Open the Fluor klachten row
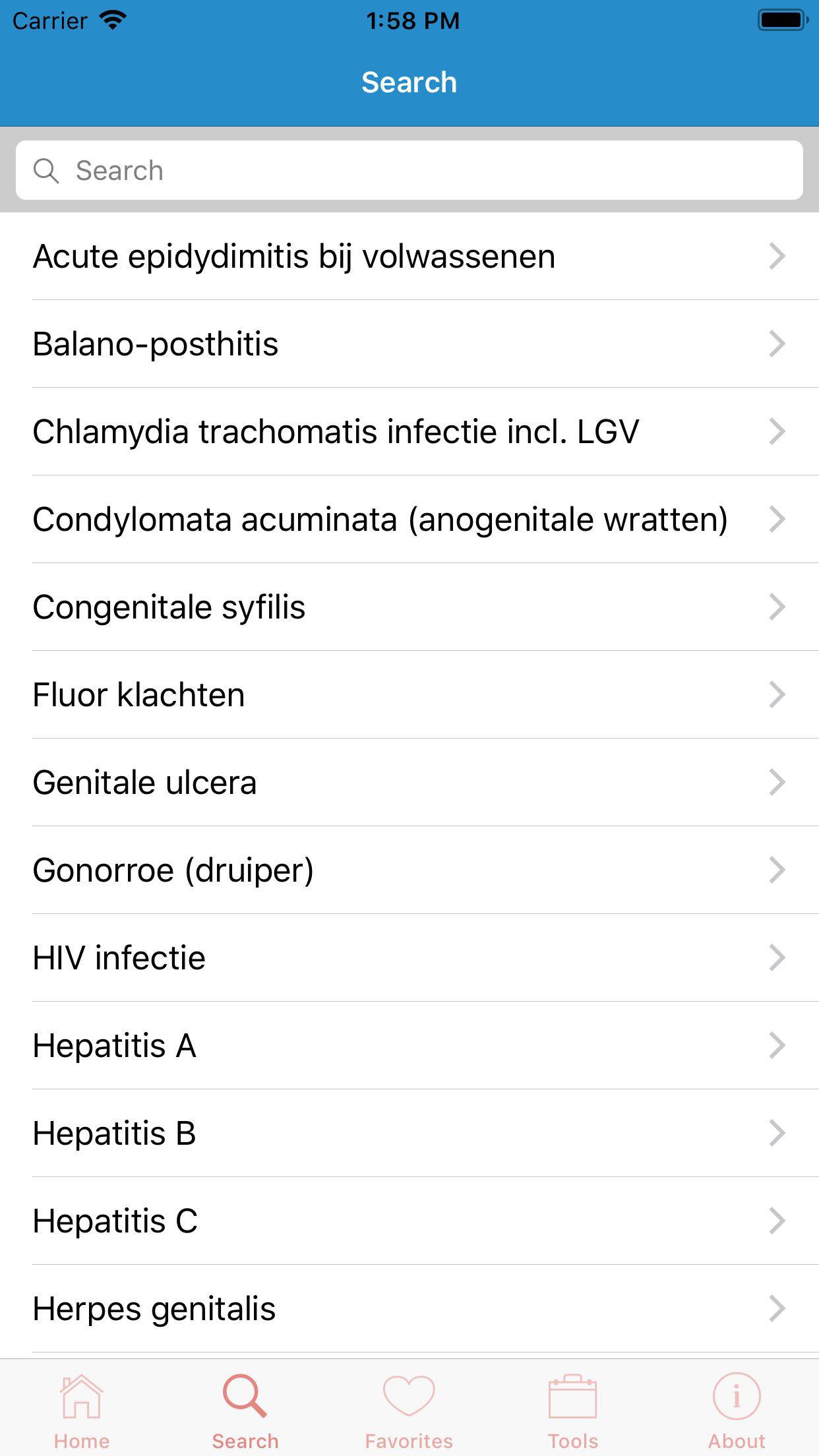This screenshot has width=819, height=1456. [x=409, y=694]
